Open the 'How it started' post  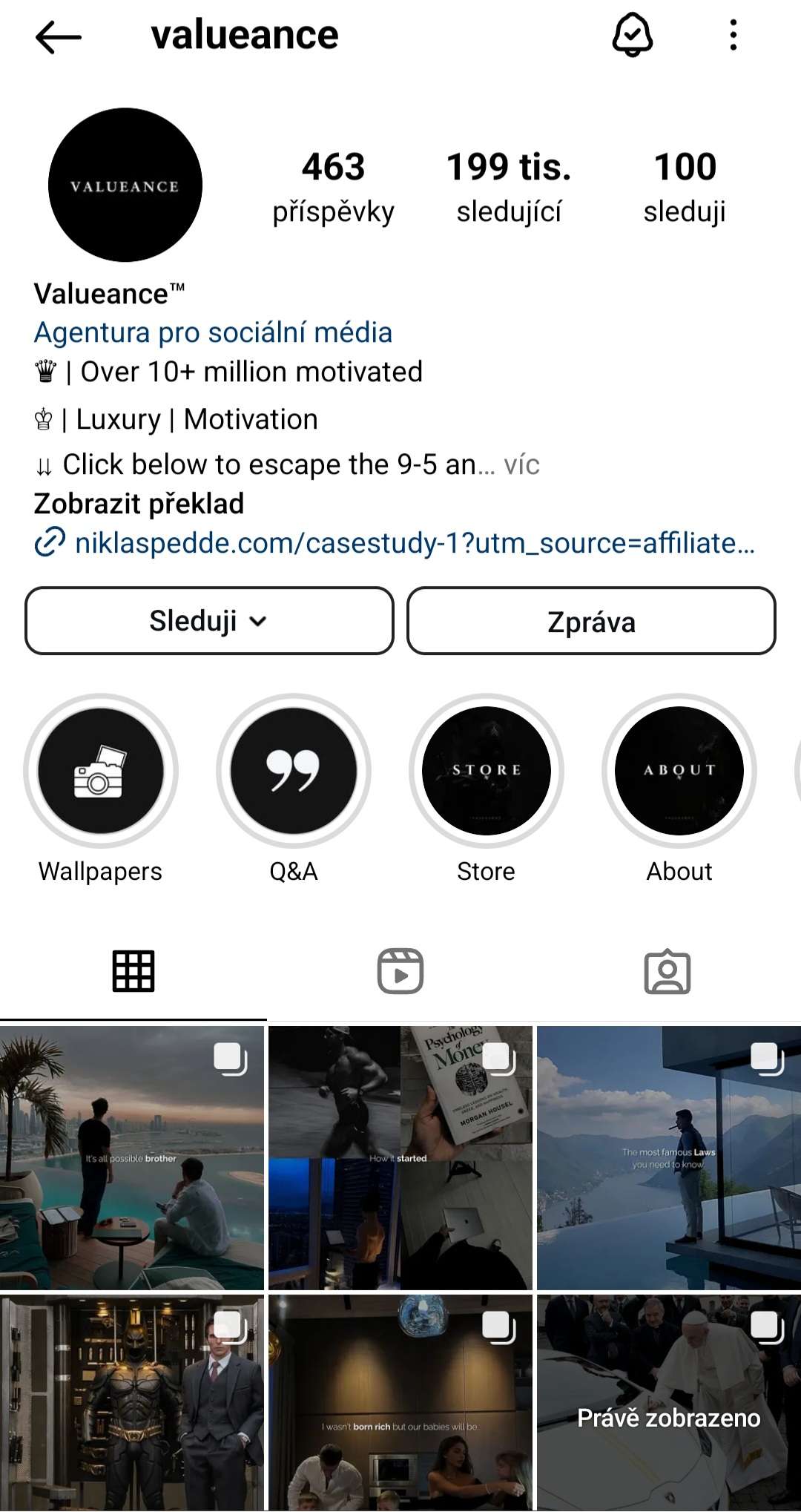400,1158
